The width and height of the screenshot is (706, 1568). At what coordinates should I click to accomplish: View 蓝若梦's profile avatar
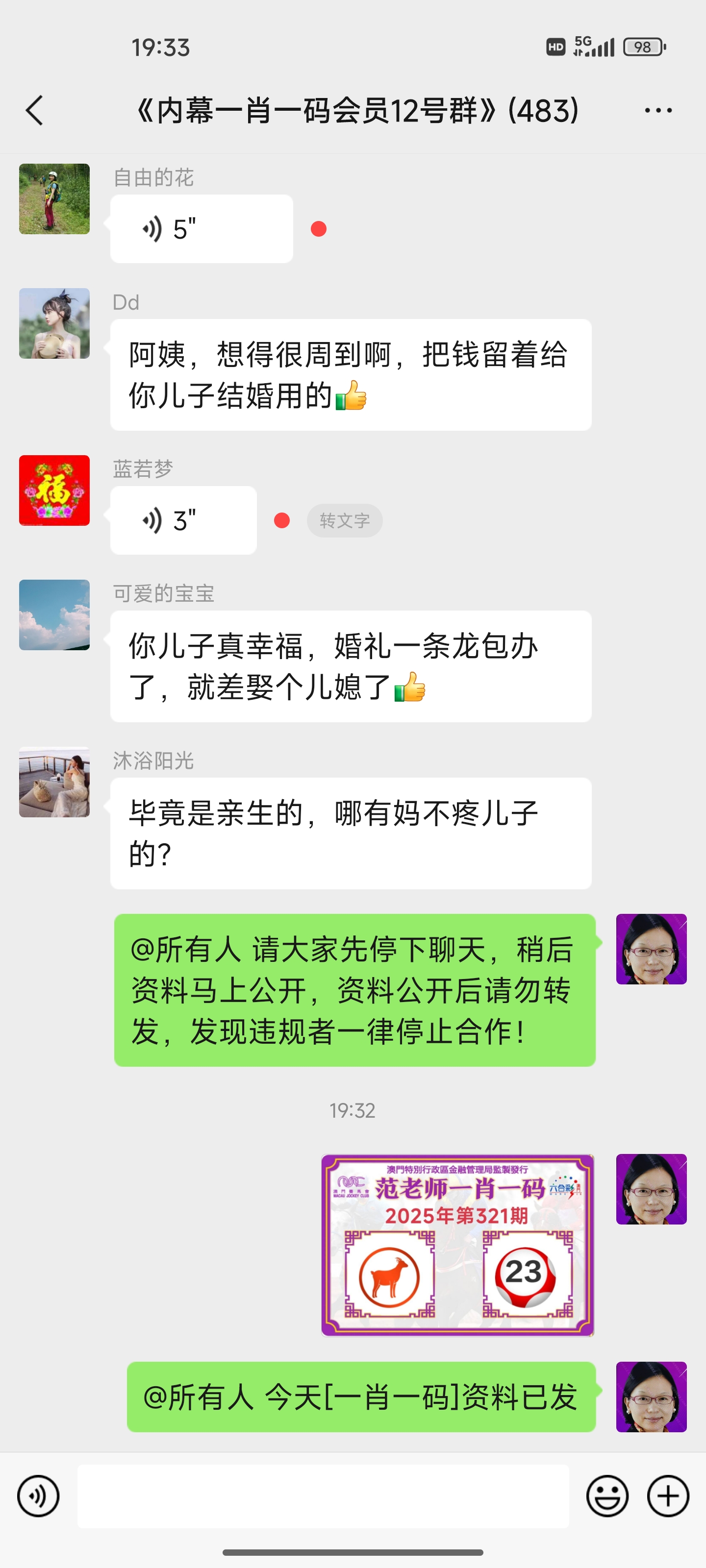(x=54, y=490)
